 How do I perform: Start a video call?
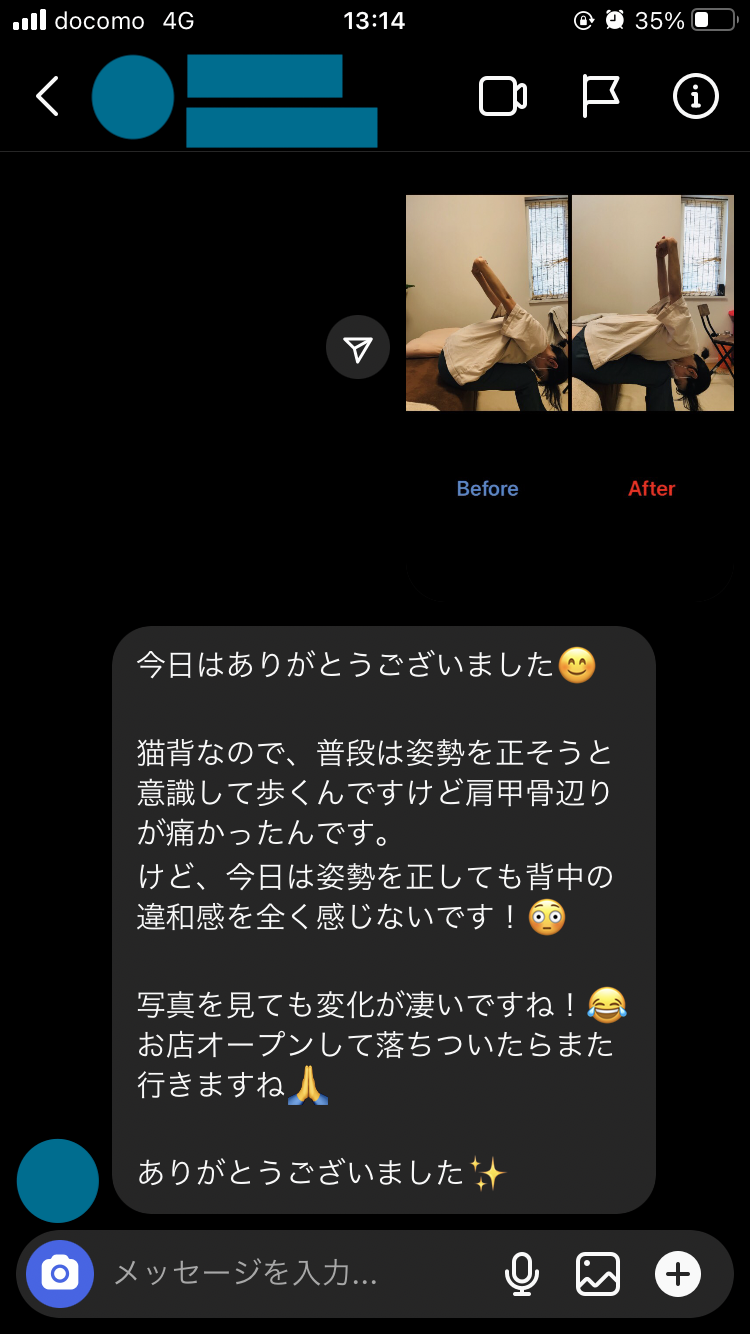click(503, 97)
